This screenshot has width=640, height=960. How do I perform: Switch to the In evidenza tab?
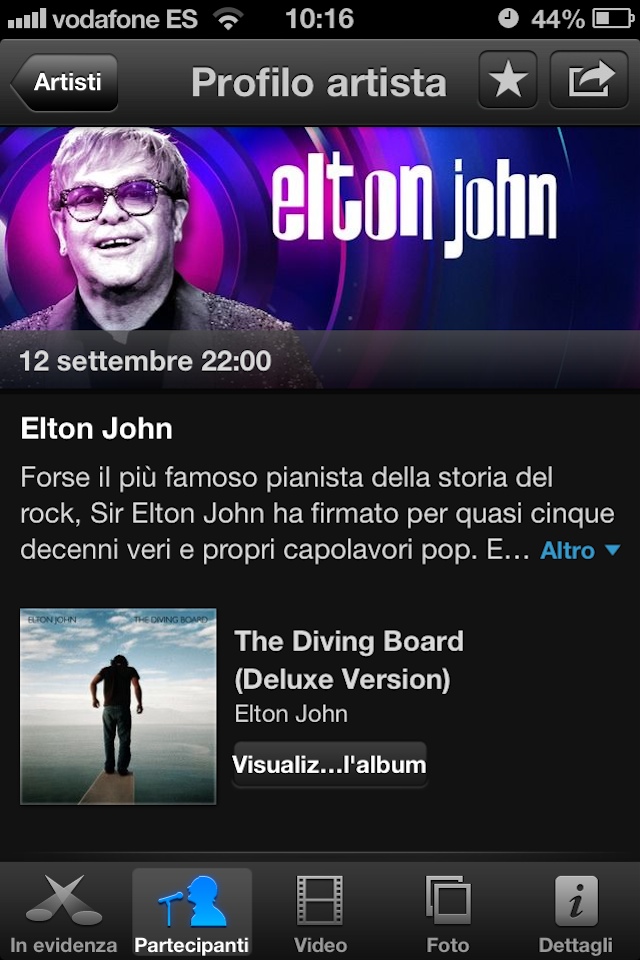point(64,914)
